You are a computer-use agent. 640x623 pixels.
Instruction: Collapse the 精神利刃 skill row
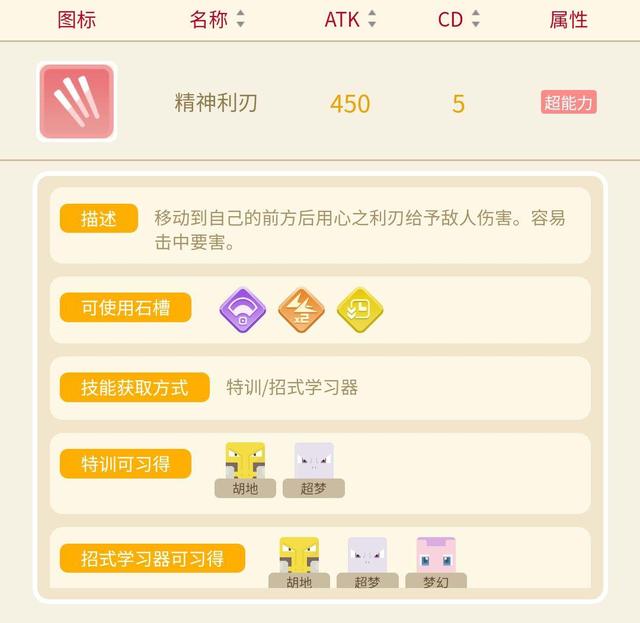tap(320, 102)
